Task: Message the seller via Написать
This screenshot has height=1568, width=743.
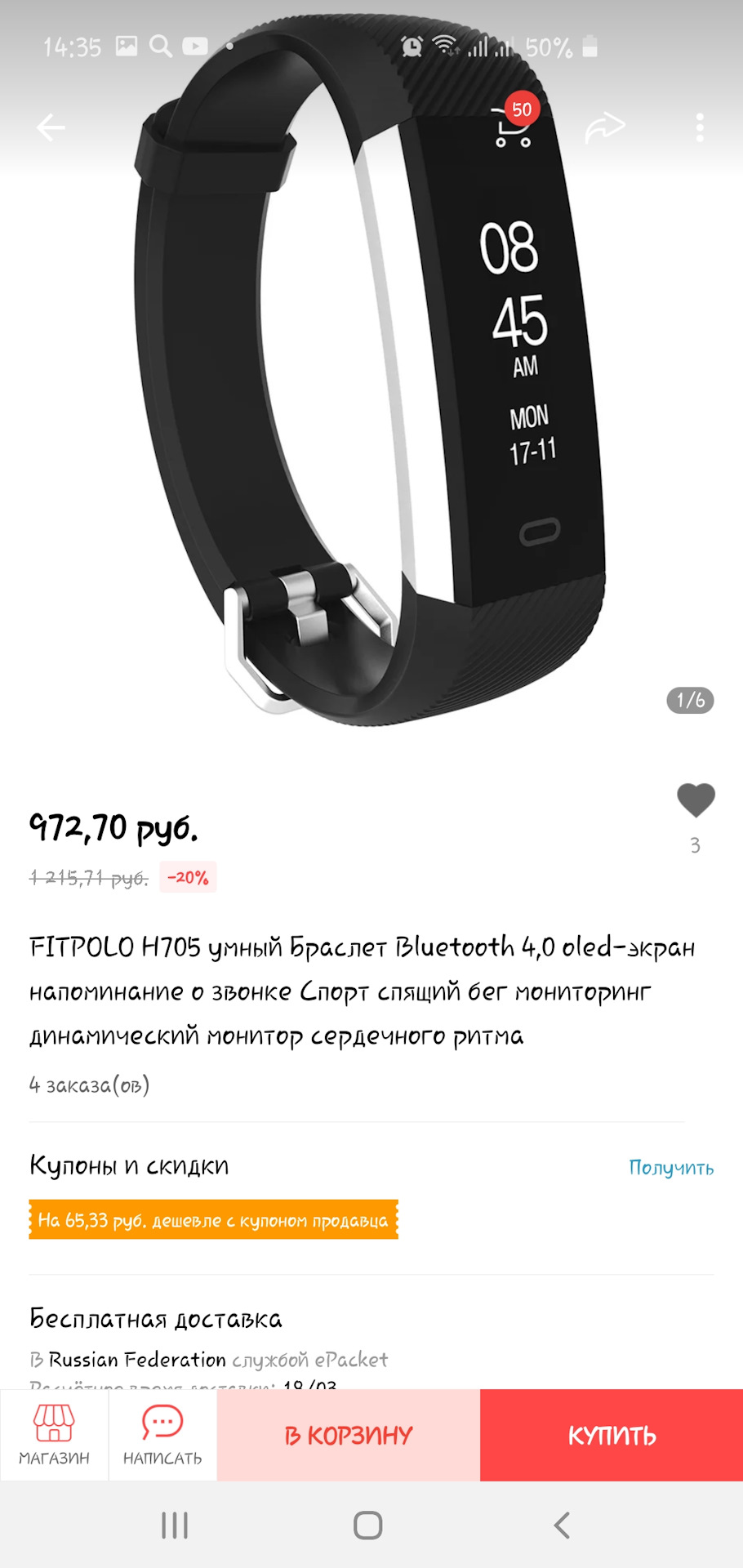Action: click(162, 1435)
